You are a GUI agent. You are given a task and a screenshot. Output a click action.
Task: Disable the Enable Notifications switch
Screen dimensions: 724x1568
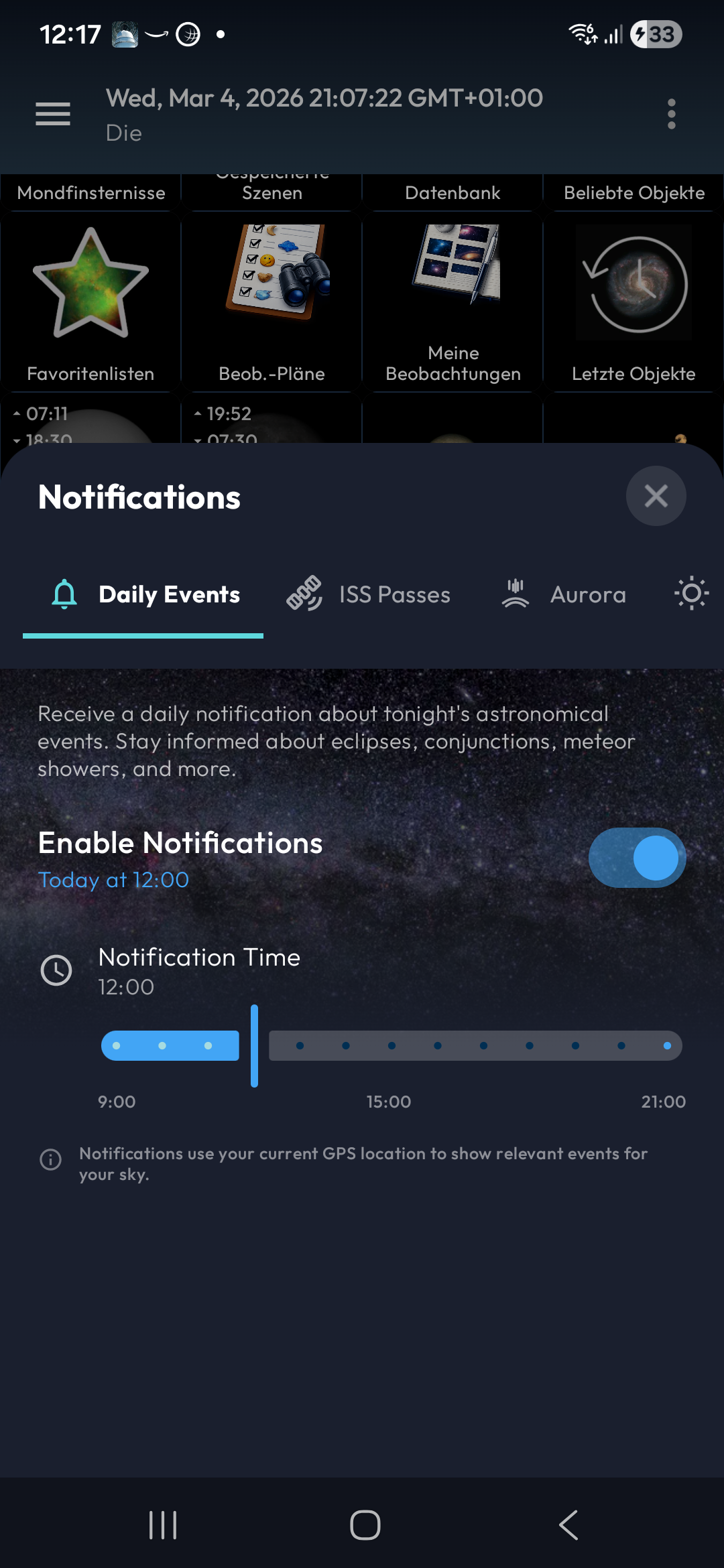coord(636,857)
